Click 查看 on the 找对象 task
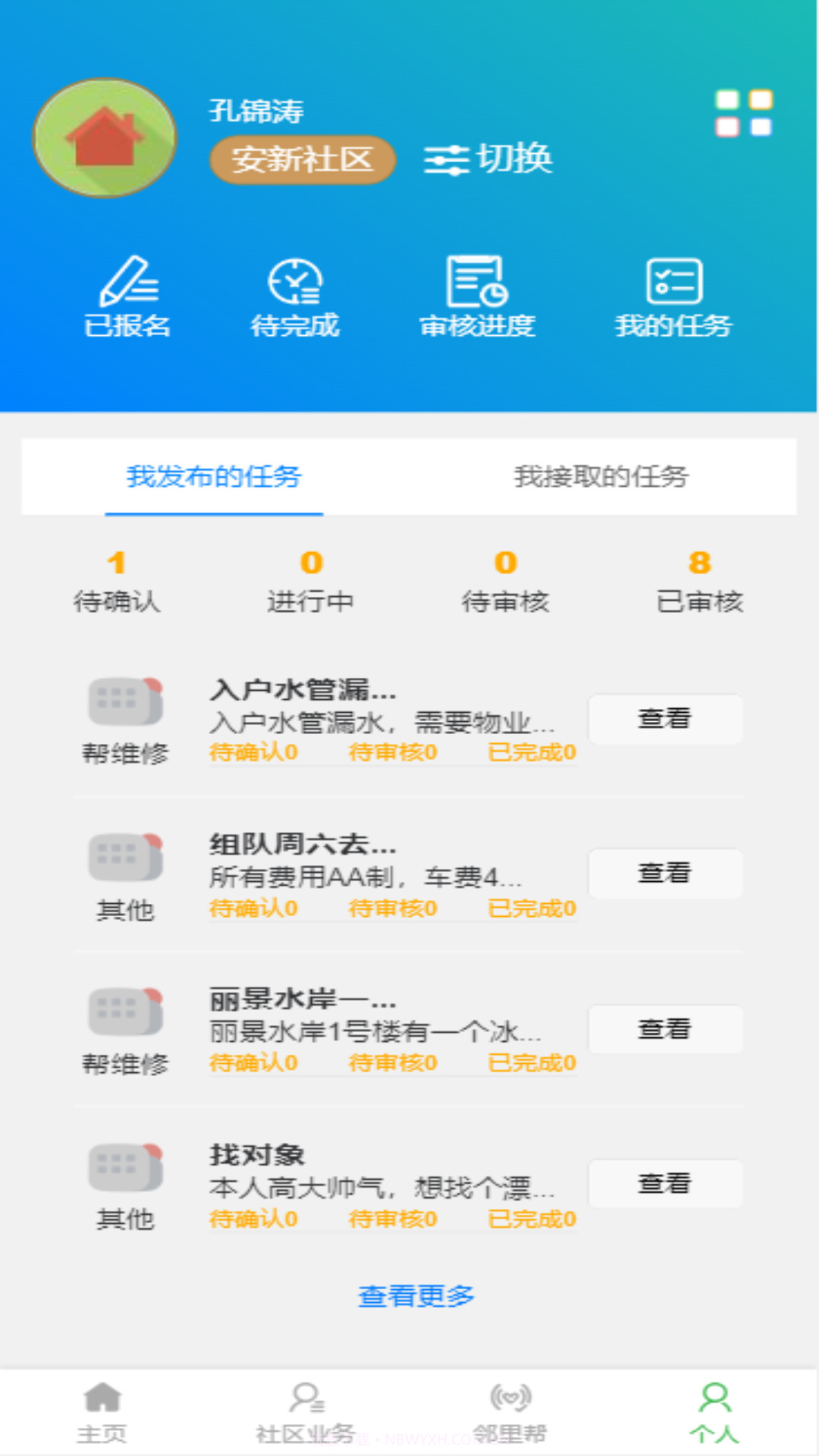This screenshot has height=1456, width=819. [665, 1184]
